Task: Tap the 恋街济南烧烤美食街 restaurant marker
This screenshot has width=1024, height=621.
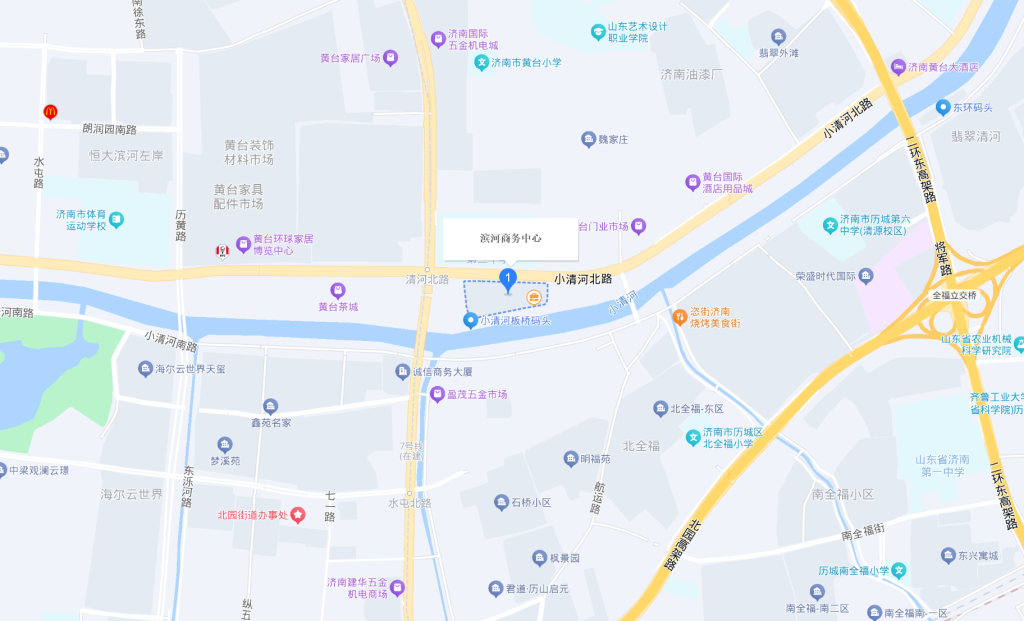Action: click(679, 317)
